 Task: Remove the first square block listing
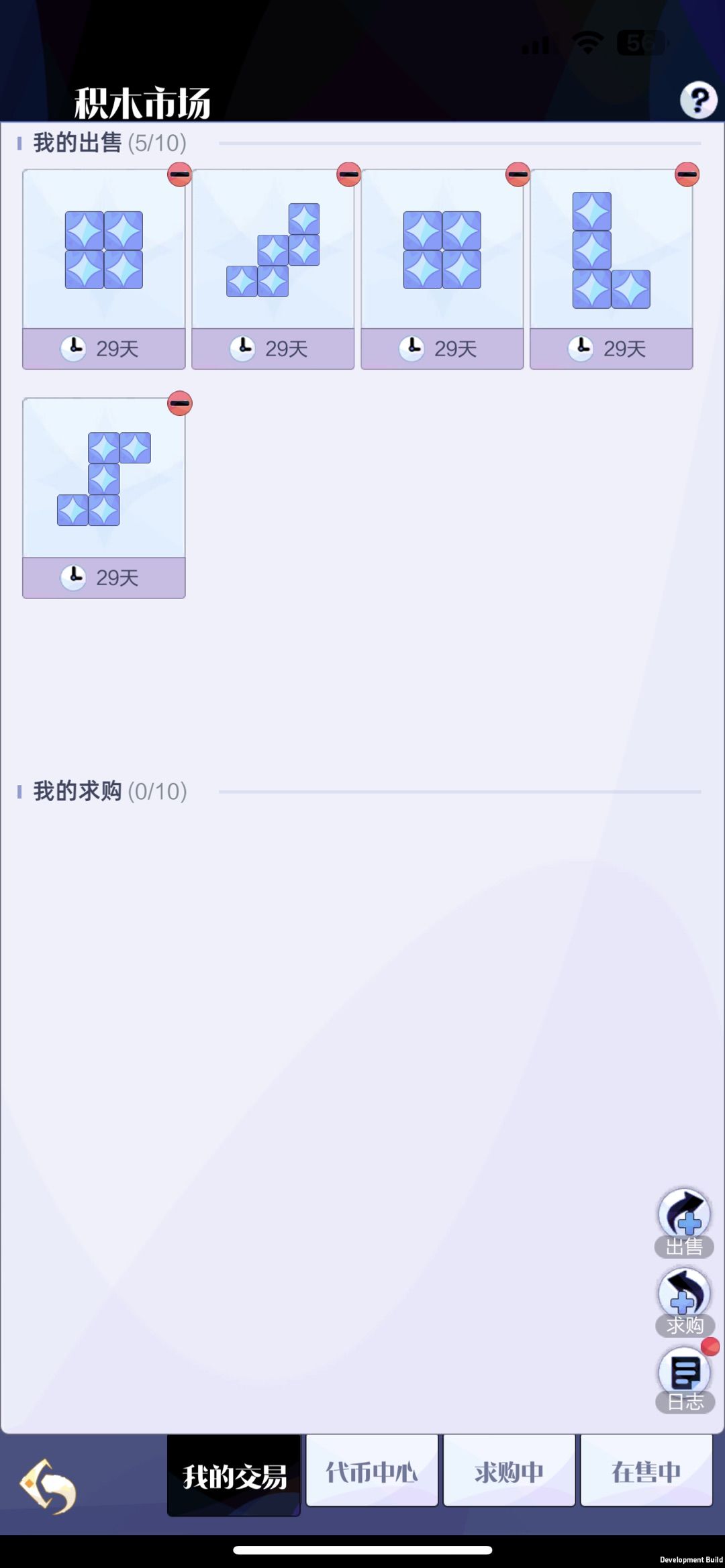(179, 175)
